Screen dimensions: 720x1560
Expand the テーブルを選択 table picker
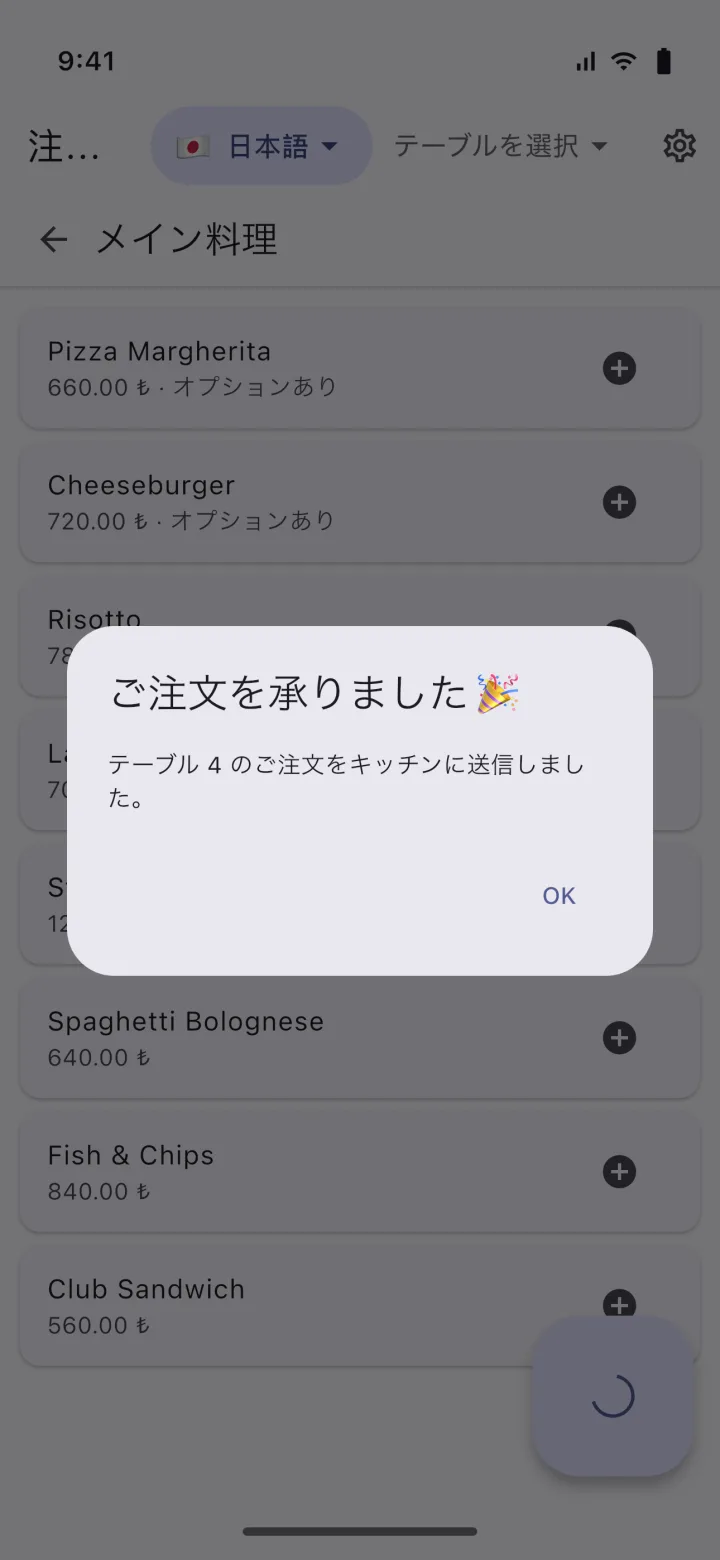(x=501, y=146)
